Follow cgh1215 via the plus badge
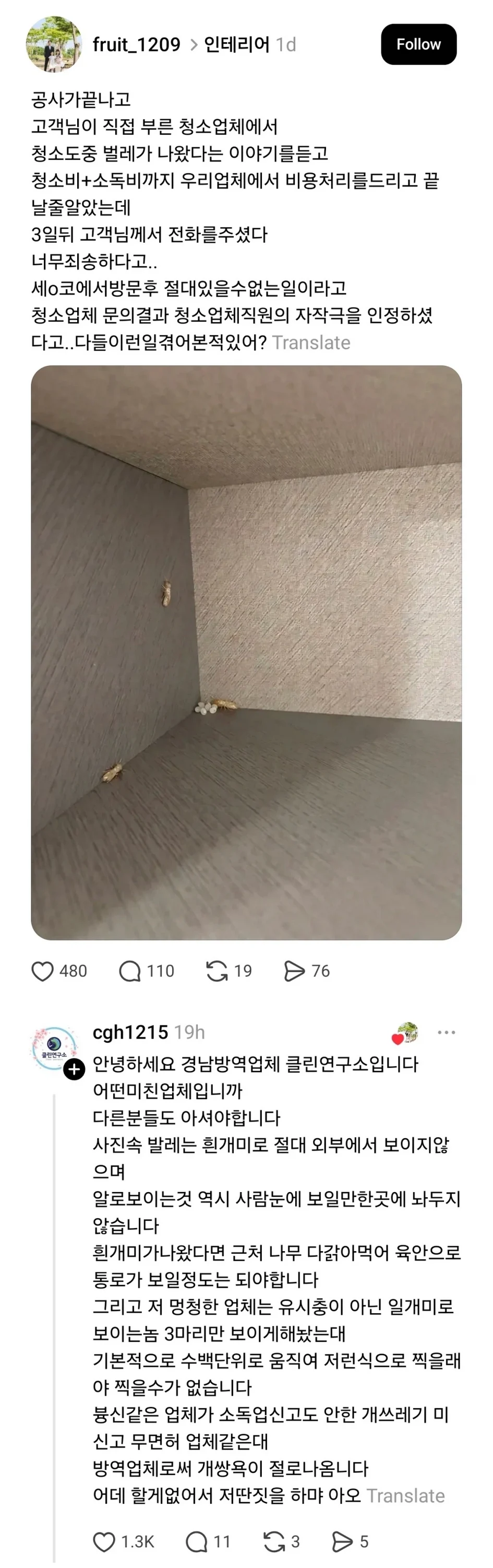The height and width of the screenshot is (1568, 493). (74, 1069)
